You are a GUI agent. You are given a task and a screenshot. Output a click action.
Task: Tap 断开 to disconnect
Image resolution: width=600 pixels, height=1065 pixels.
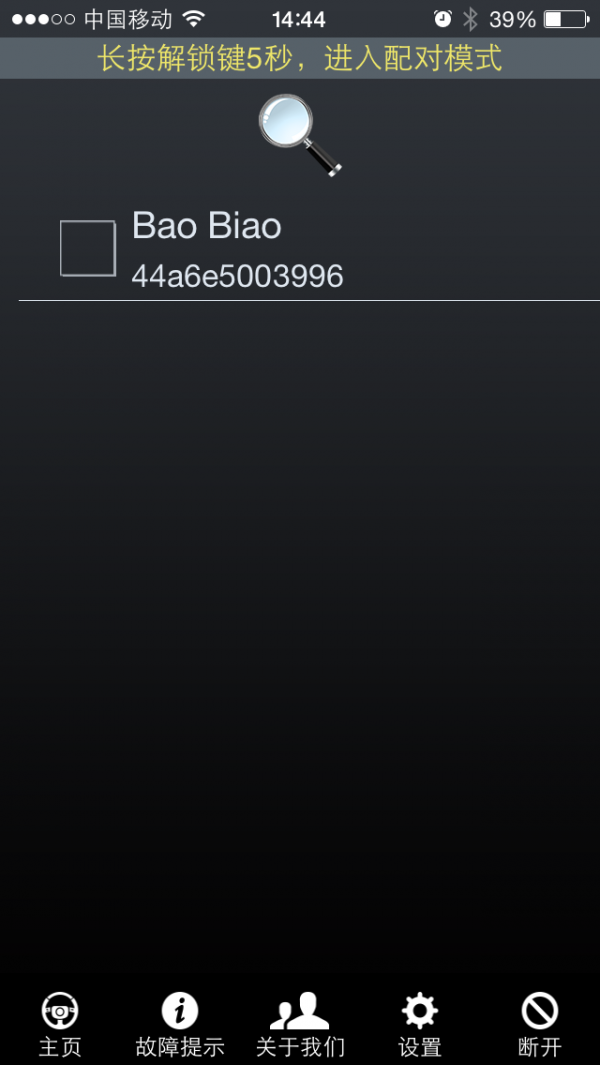point(540,1025)
